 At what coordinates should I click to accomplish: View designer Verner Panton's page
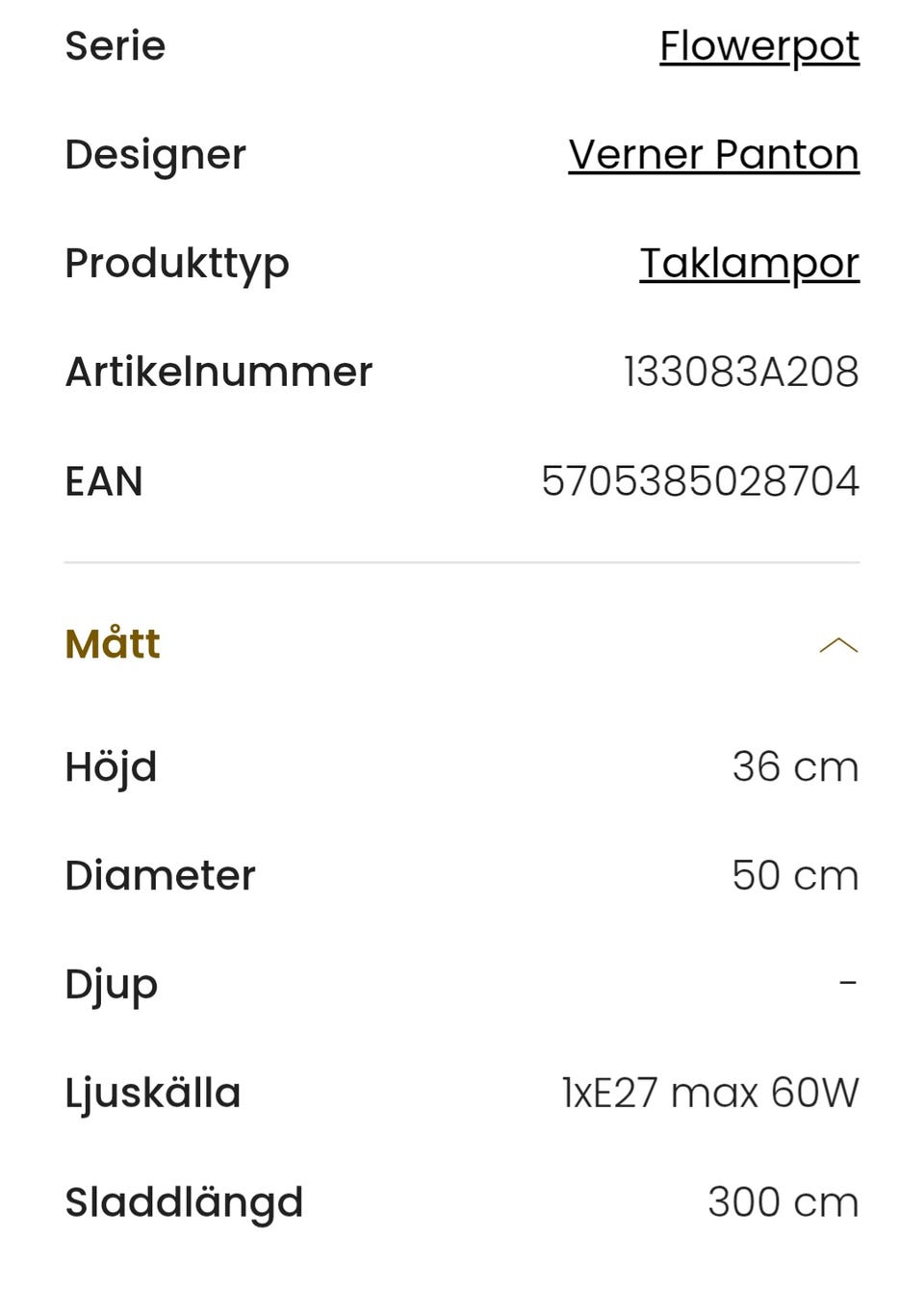713,155
